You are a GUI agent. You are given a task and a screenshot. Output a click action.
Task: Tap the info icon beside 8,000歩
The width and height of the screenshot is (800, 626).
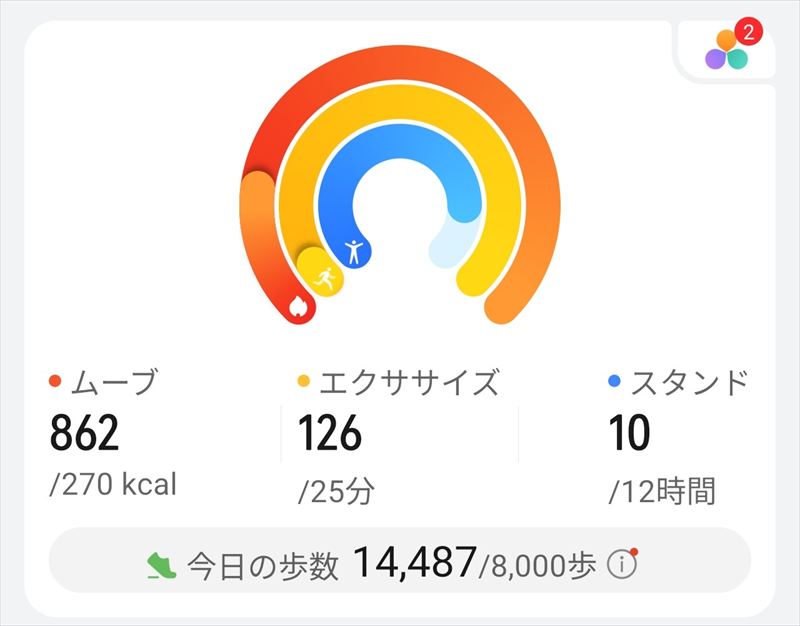click(622, 566)
